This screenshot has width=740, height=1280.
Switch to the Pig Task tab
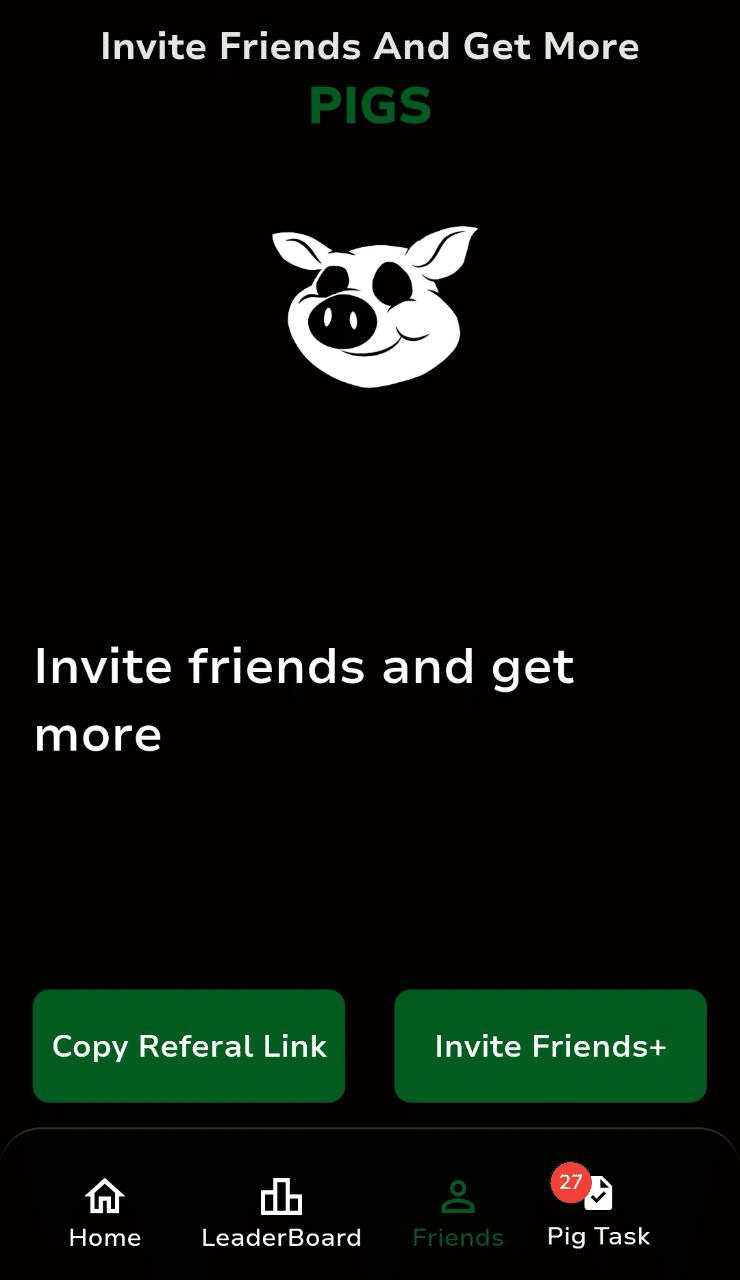[598, 1212]
